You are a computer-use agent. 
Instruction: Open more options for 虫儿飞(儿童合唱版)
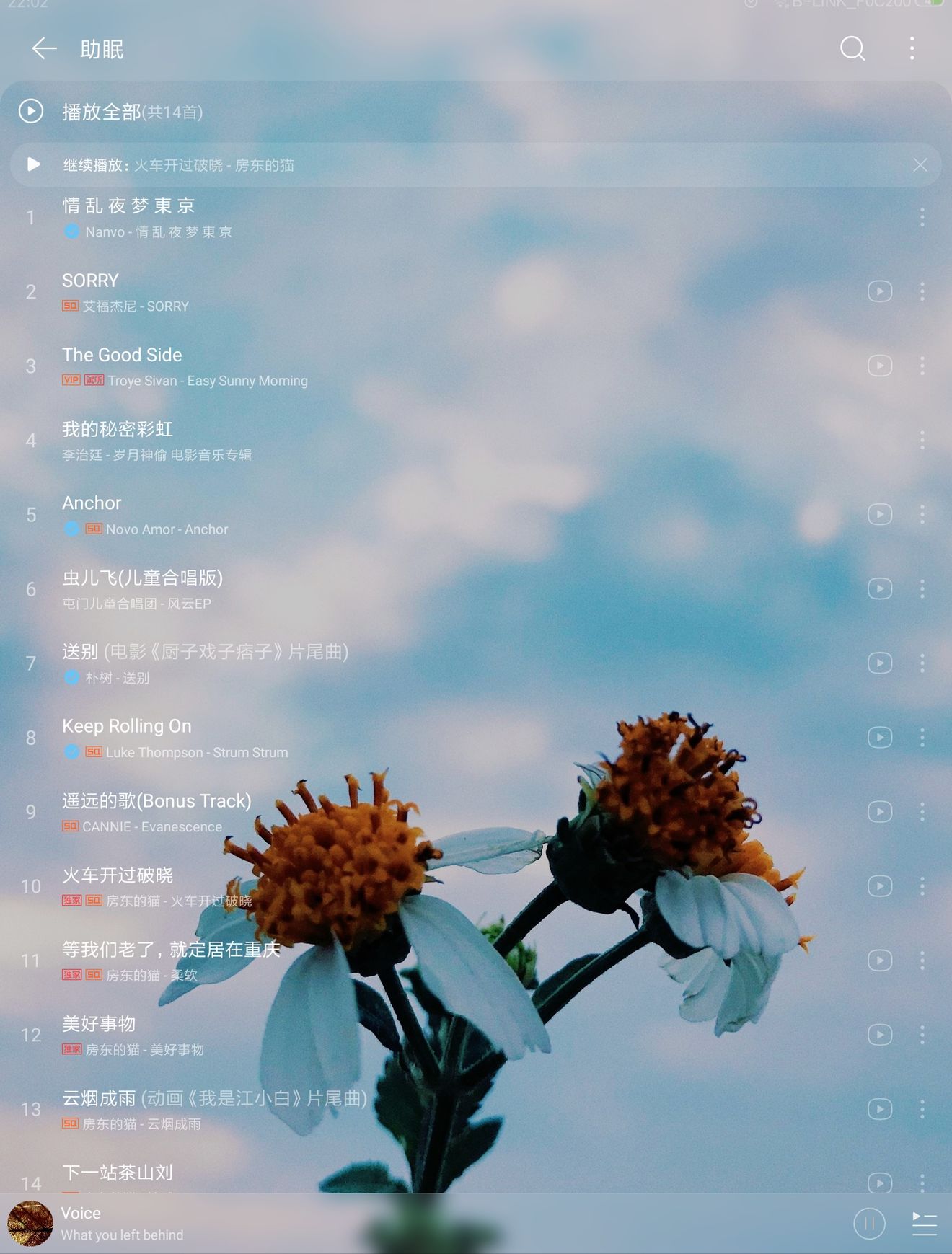[x=922, y=588]
